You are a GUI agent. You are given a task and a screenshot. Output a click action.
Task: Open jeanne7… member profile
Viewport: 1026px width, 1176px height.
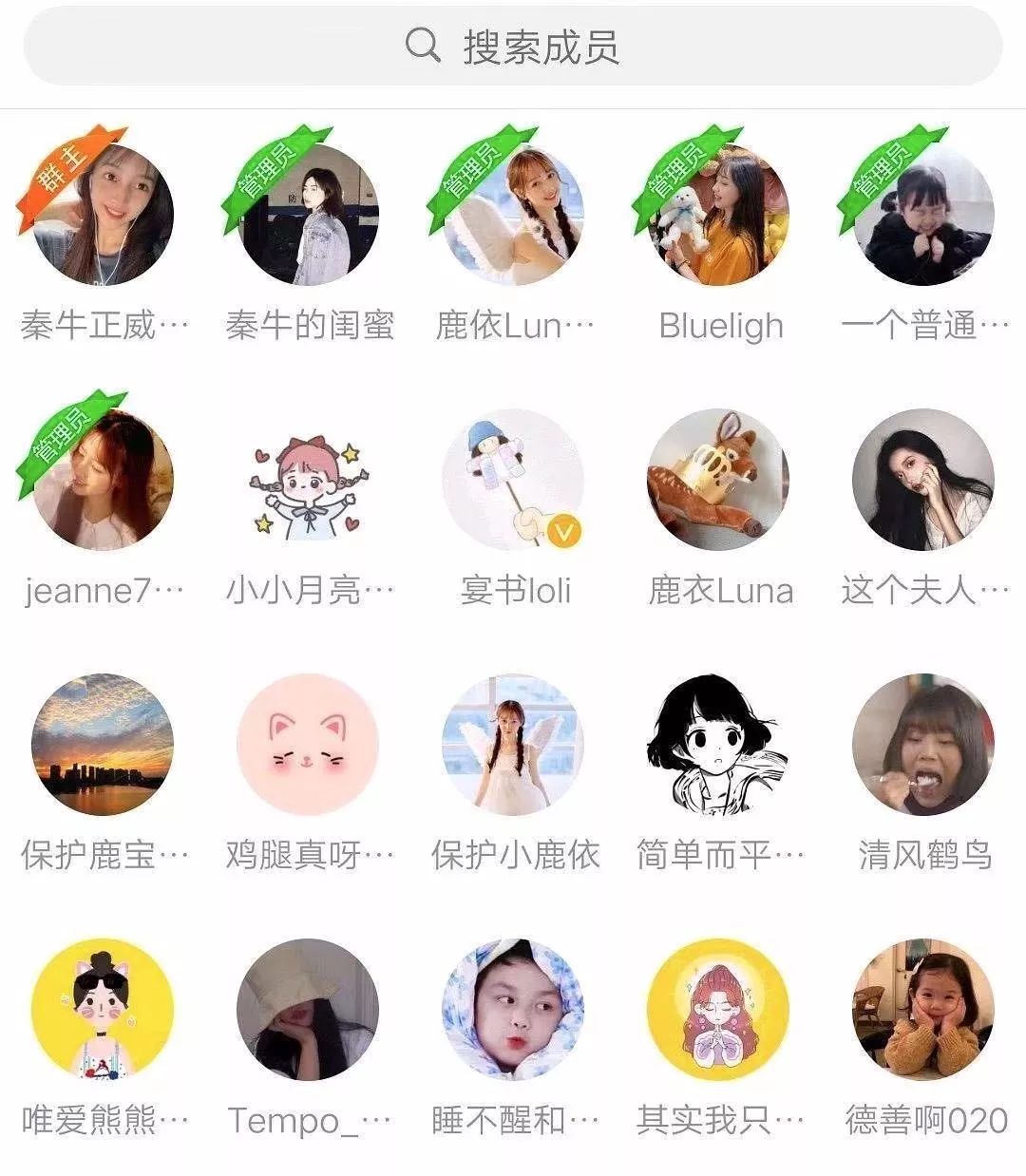point(103,480)
